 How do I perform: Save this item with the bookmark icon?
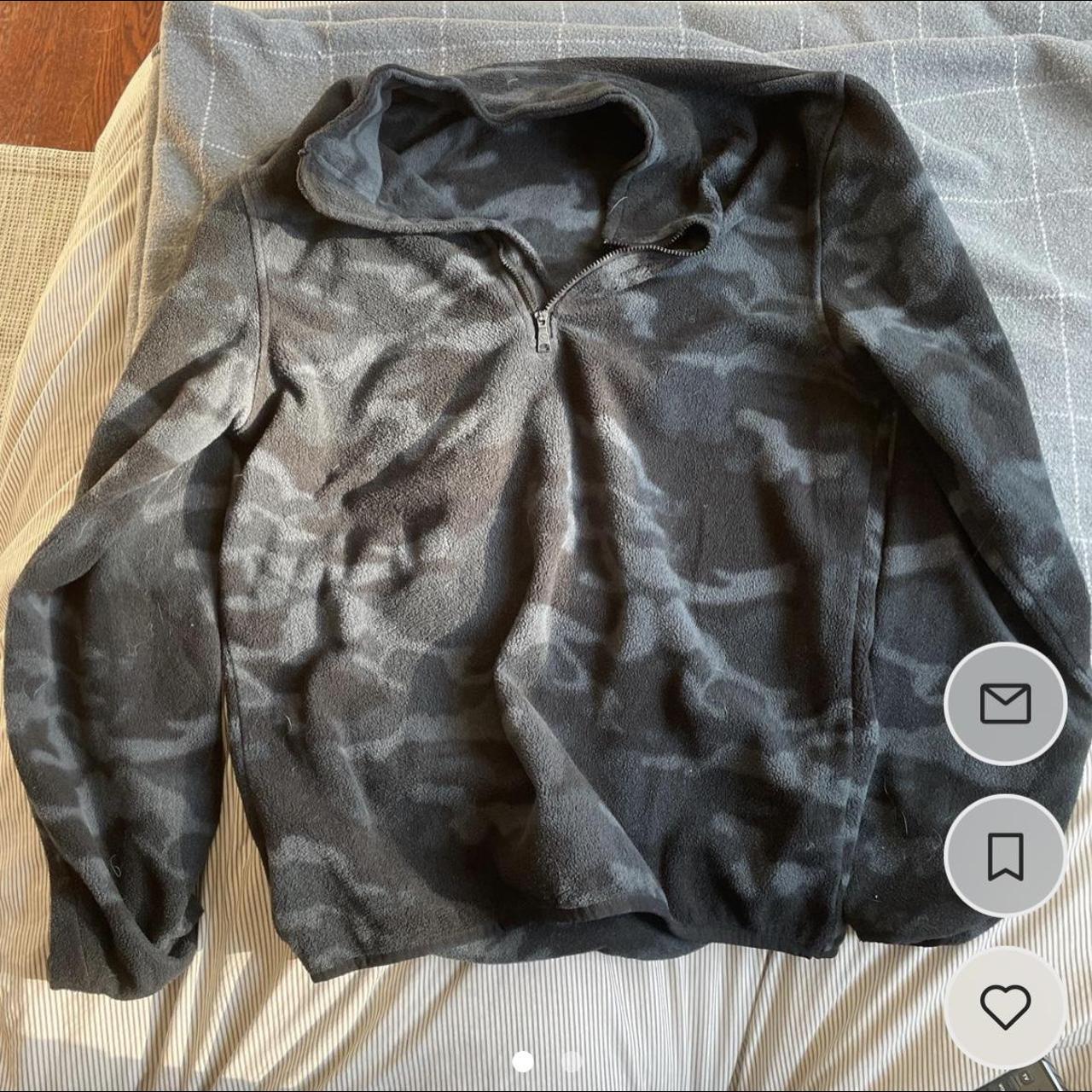[1005, 856]
